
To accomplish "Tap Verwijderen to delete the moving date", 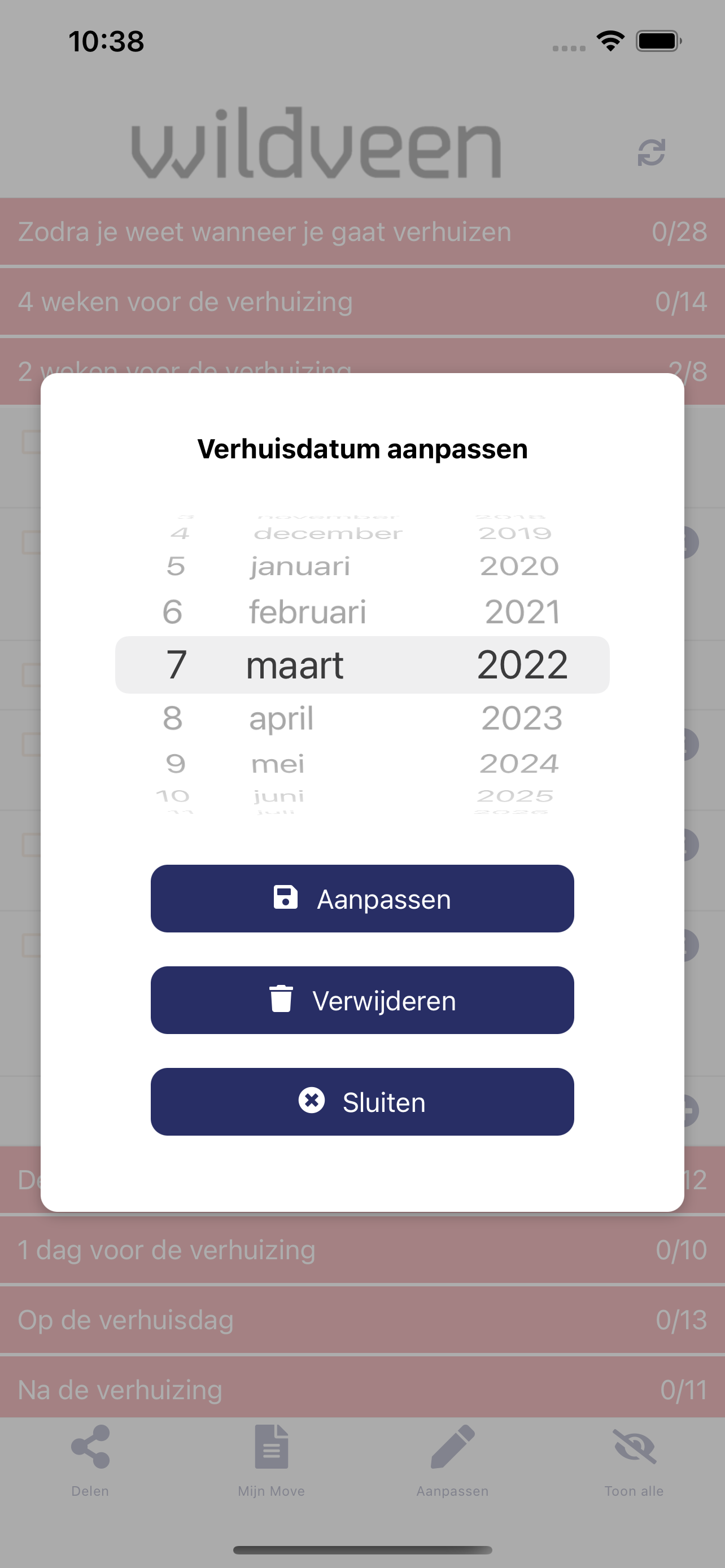I will (362, 1000).
